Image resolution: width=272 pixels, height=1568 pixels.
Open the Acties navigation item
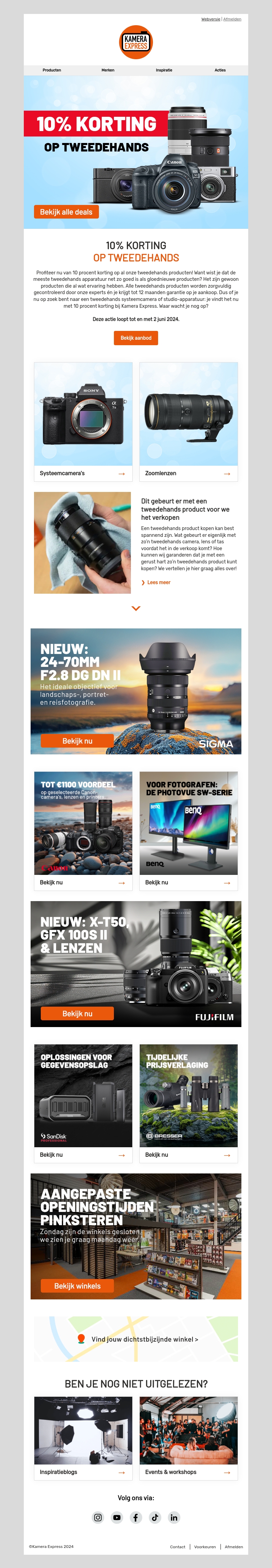coord(220,70)
